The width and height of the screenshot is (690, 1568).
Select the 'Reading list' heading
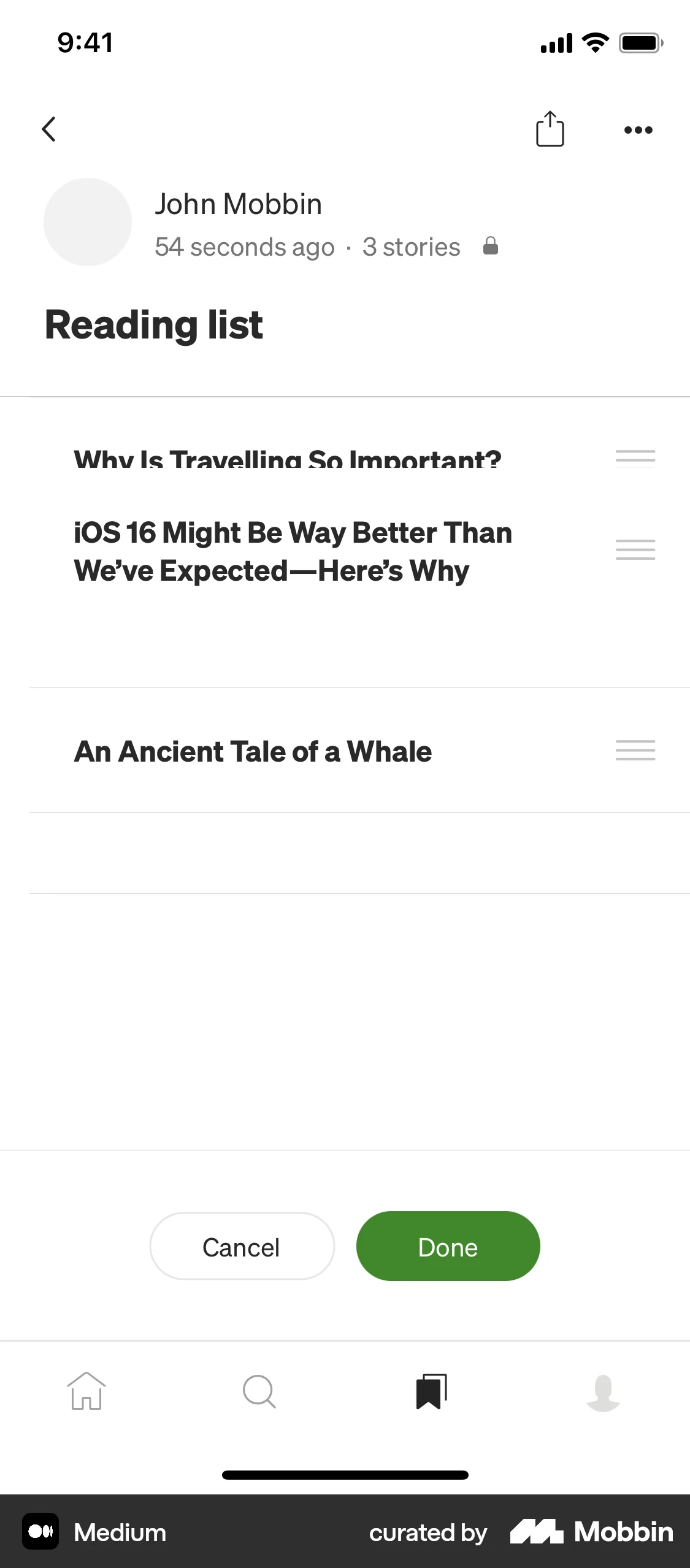pos(153,323)
